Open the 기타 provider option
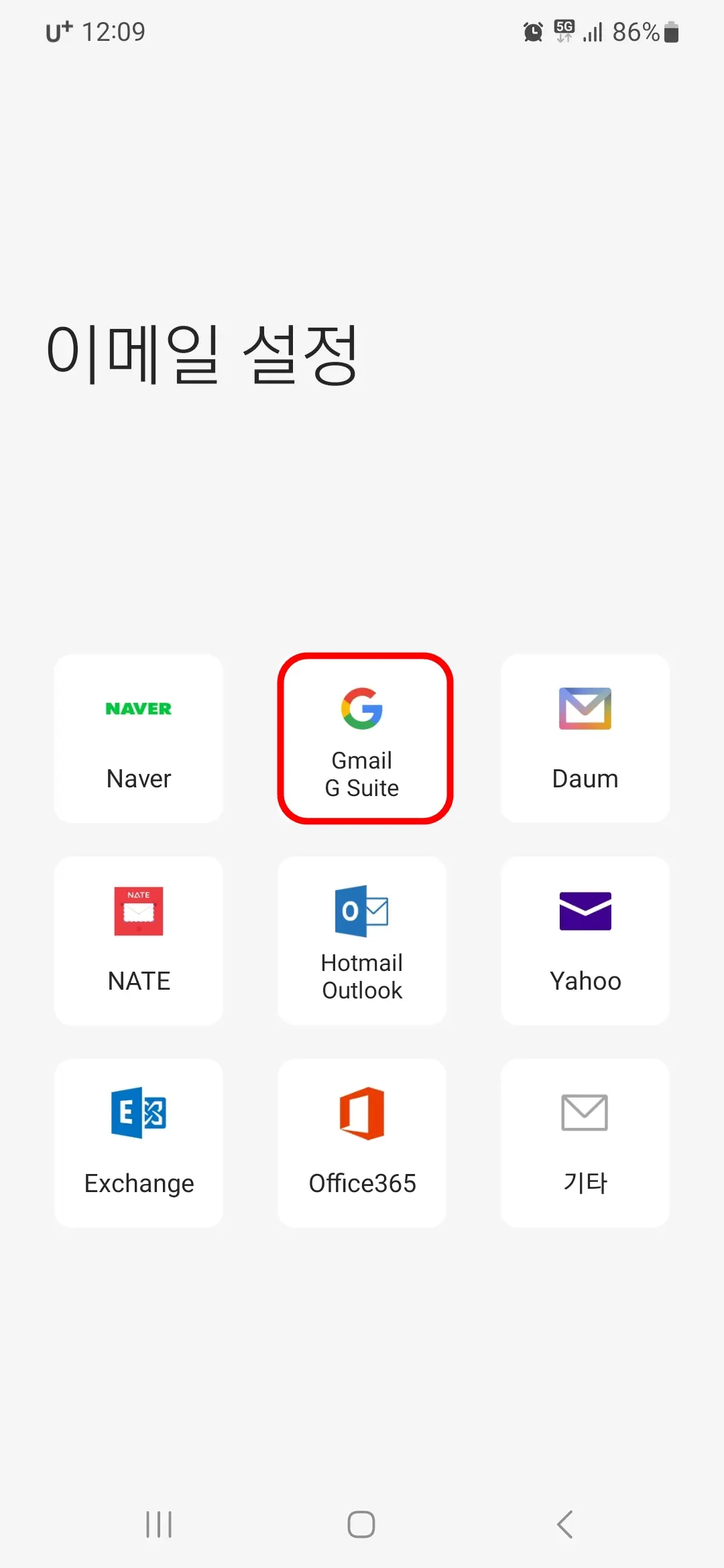Viewport: 724px width, 1568px height. (585, 1142)
